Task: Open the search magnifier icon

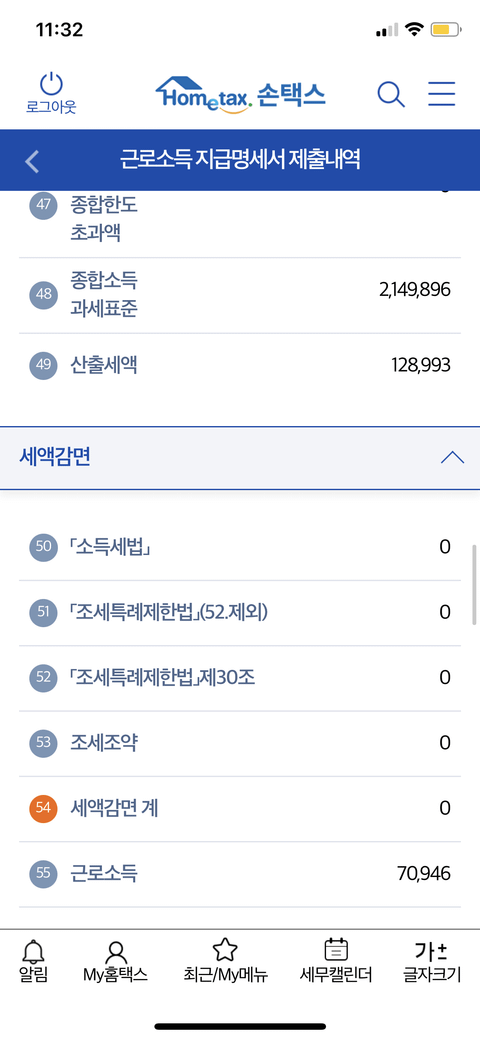Action: pos(391,94)
